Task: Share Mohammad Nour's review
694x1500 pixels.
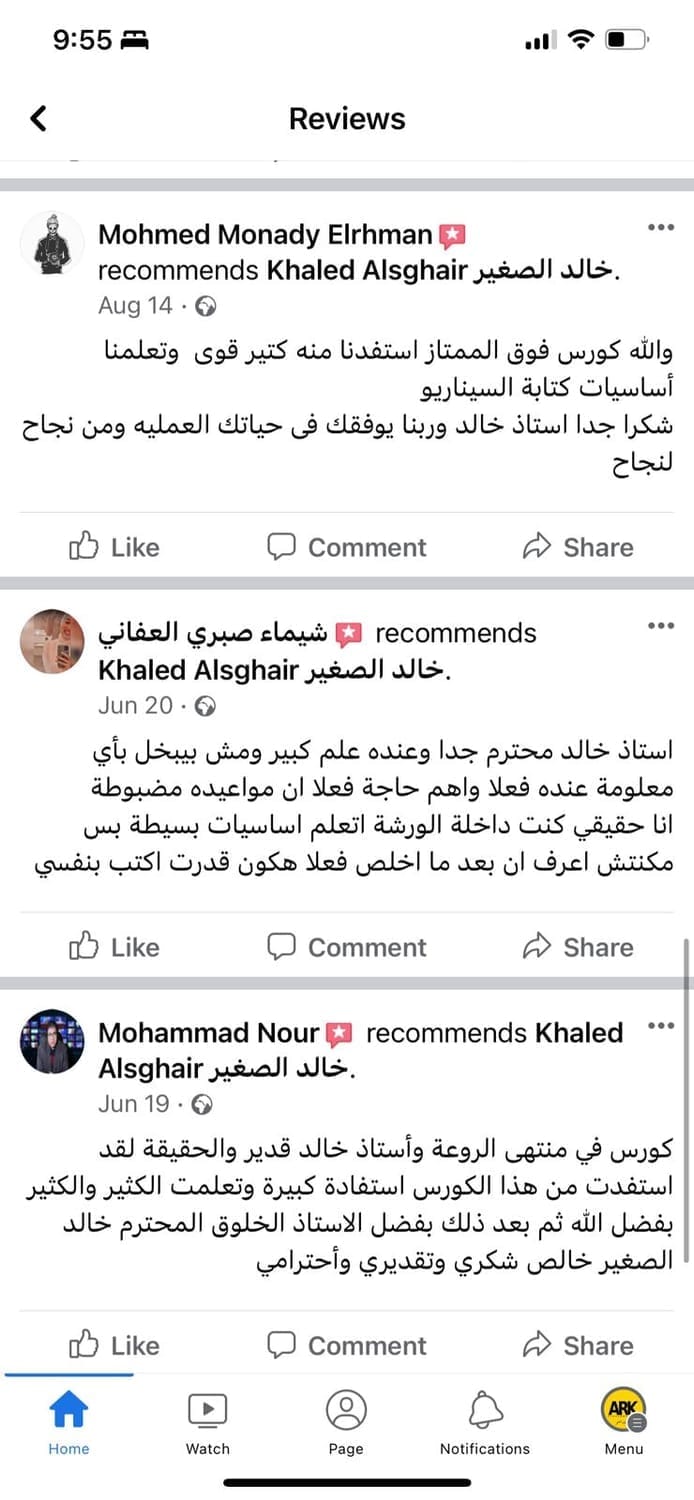Action: coord(577,1346)
